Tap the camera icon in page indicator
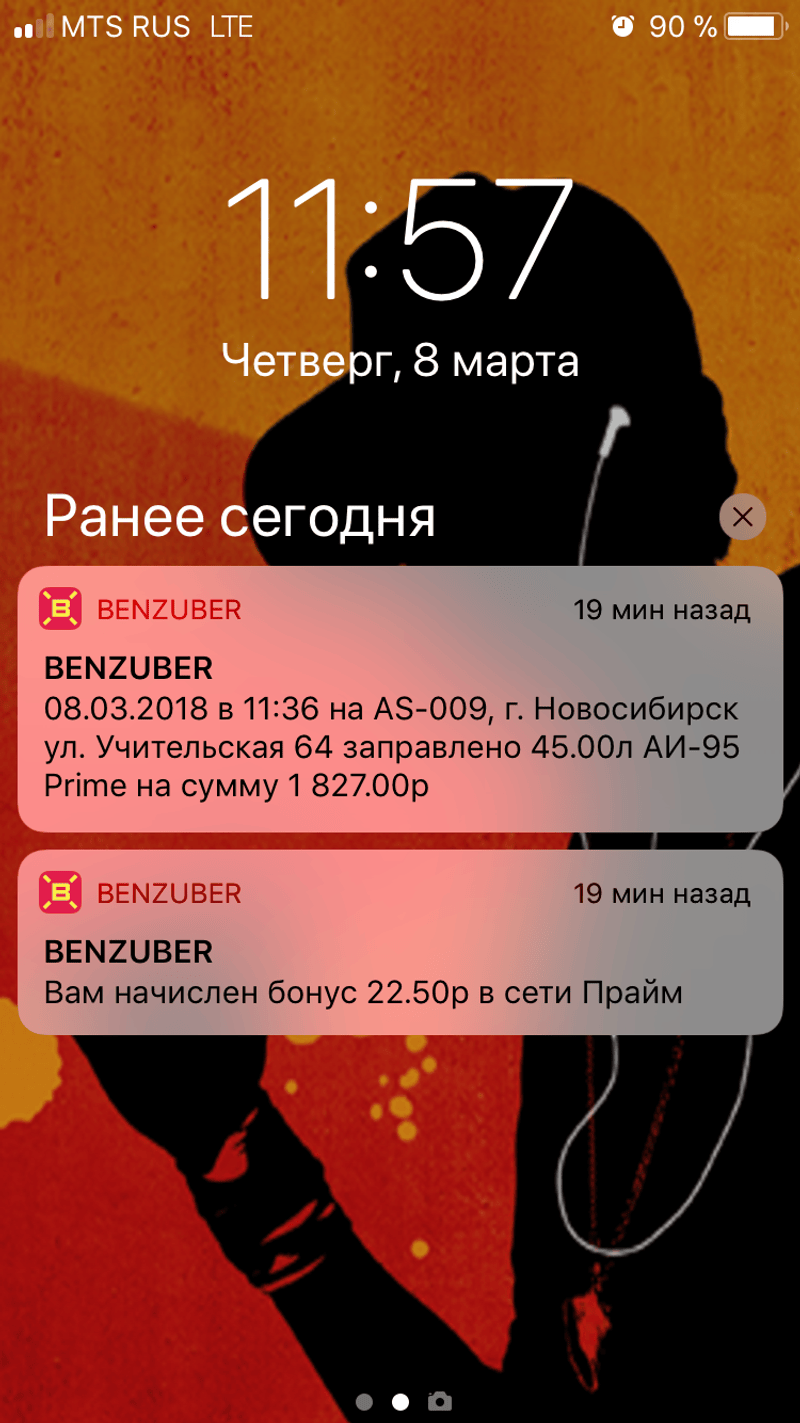The width and height of the screenshot is (800, 1423). click(439, 1402)
